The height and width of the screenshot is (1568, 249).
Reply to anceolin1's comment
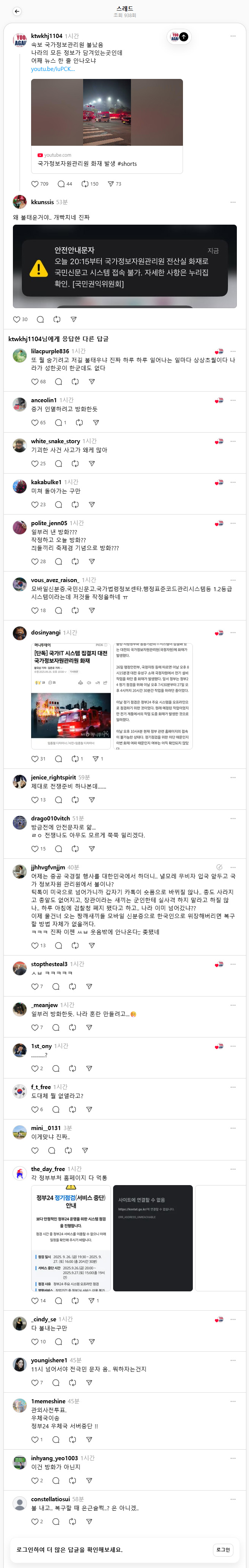point(58,422)
